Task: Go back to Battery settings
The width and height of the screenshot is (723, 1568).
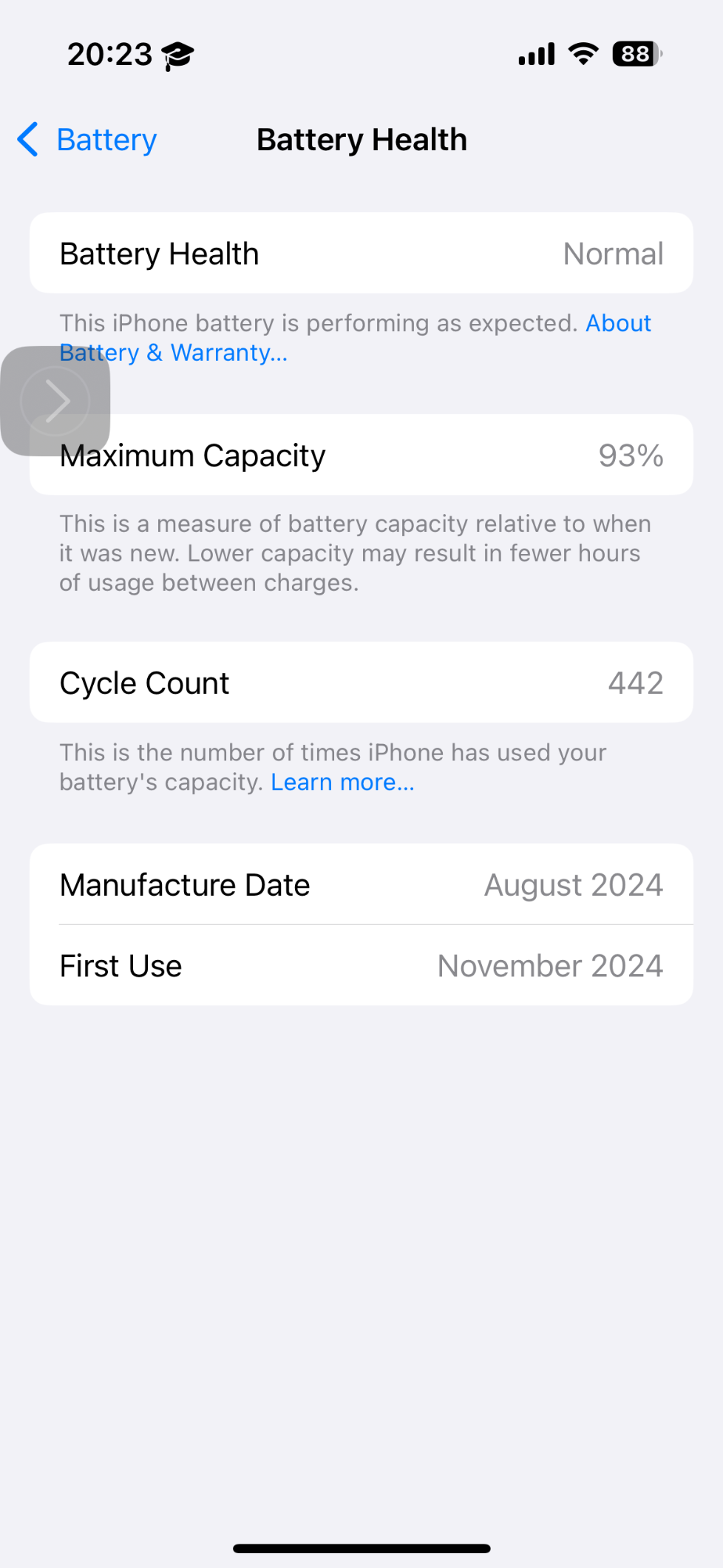Action: coord(87,140)
